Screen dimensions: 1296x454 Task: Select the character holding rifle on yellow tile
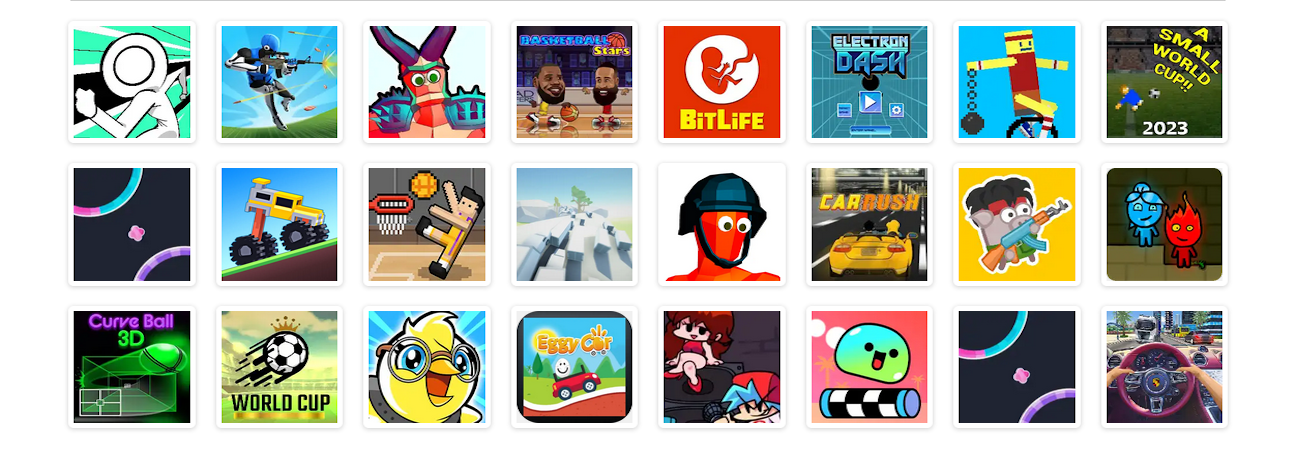pyautogui.click(x=1016, y=224)
